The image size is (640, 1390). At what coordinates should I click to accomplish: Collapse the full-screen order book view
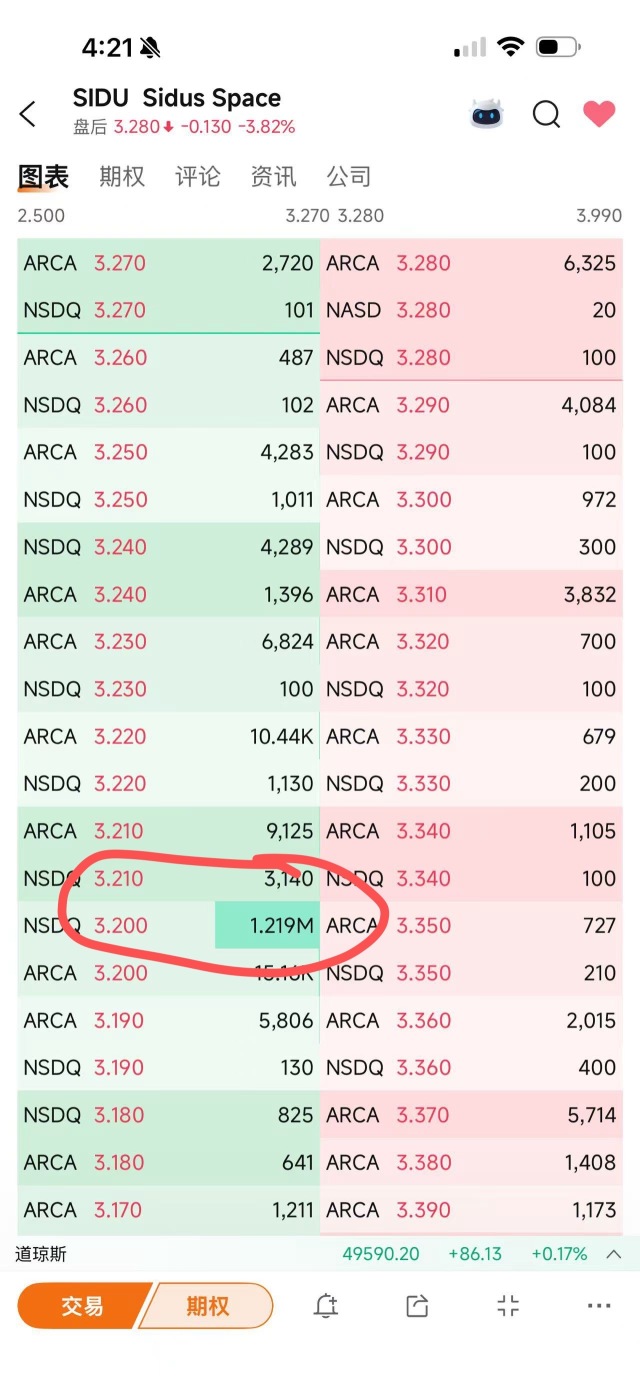[508, 1305]
